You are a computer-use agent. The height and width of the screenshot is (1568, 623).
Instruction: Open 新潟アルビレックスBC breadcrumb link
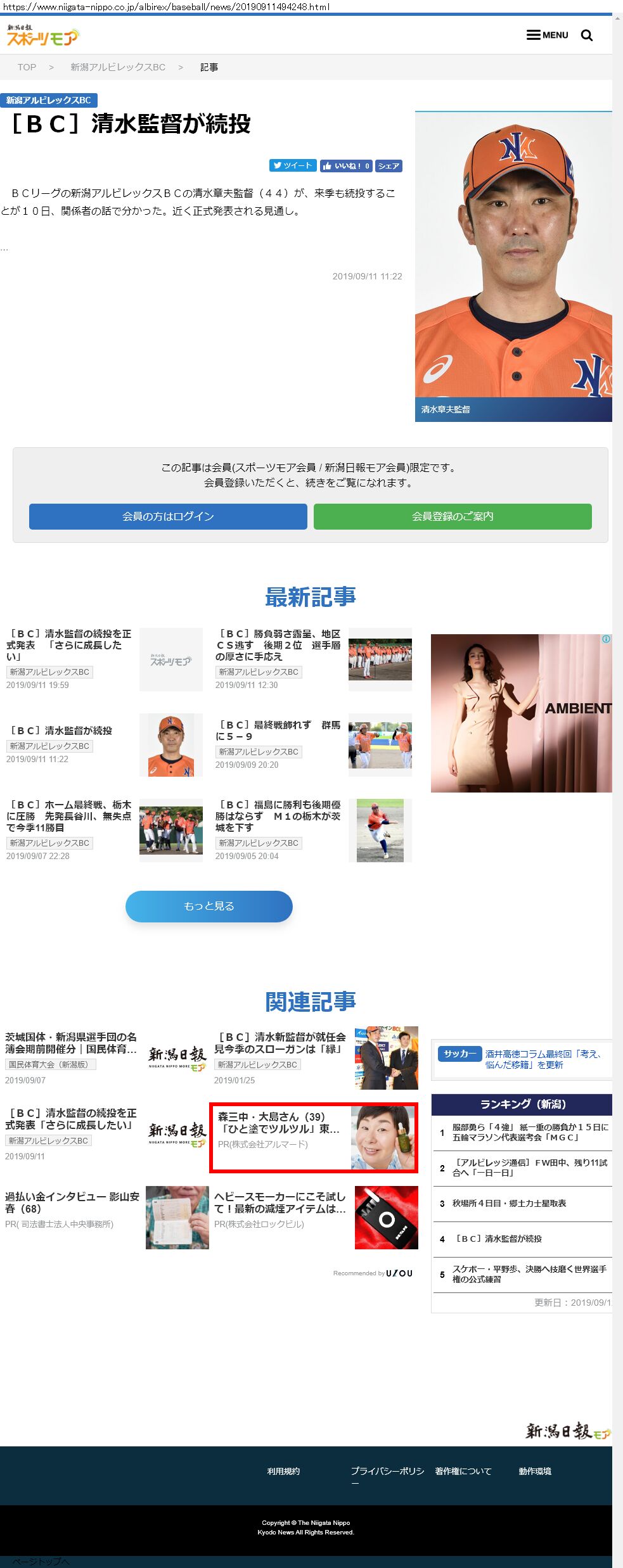[x=118, y=67]
